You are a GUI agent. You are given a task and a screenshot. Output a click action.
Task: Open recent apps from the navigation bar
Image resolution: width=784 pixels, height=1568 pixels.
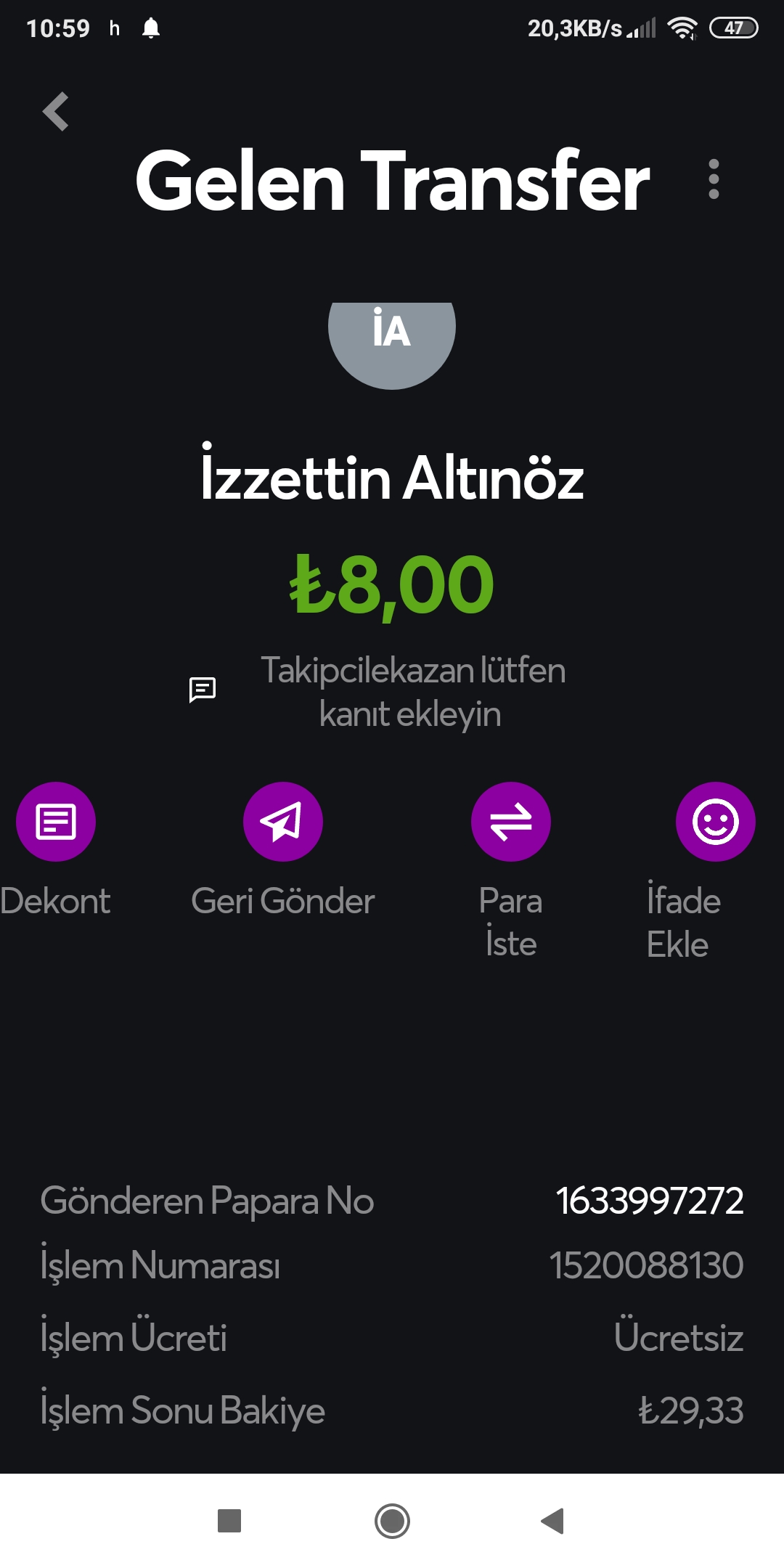pos(229,1521)
